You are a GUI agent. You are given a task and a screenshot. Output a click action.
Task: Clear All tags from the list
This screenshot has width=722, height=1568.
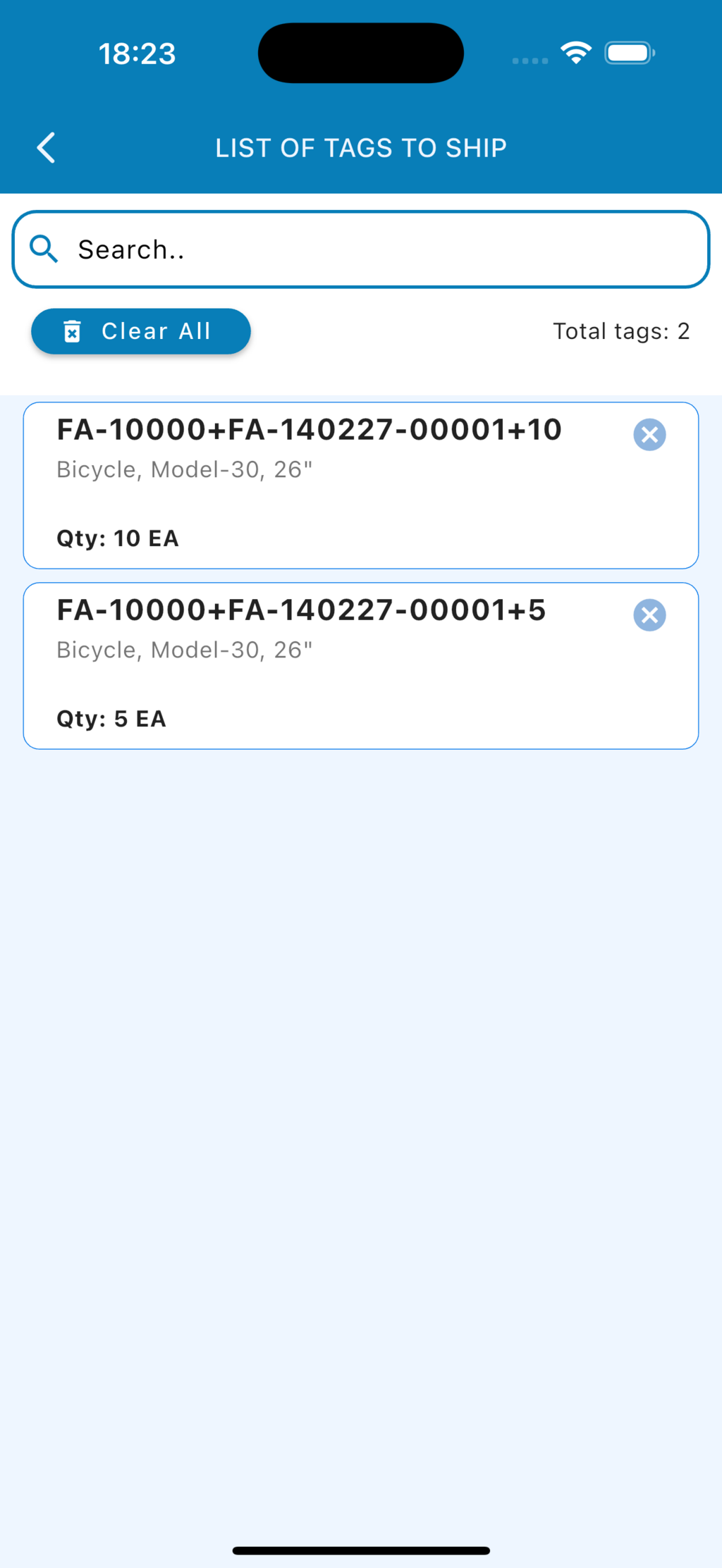point(141,331)
